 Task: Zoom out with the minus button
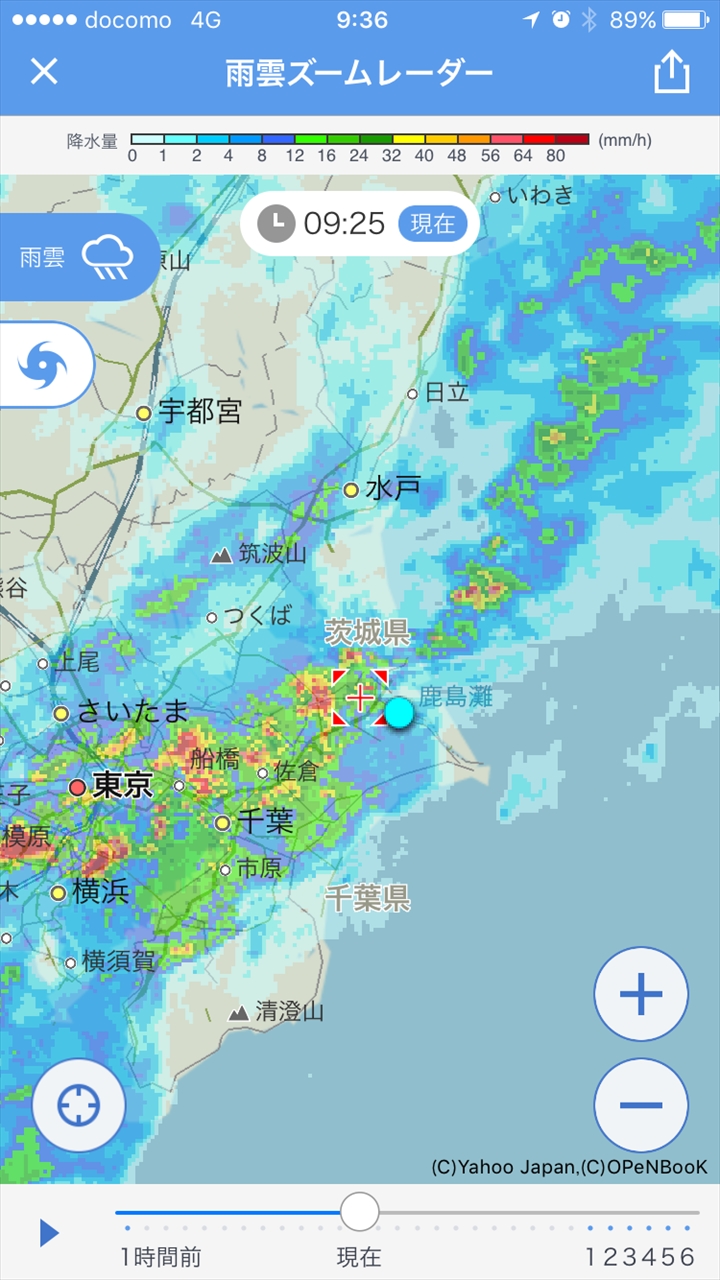click(641, 1105)
